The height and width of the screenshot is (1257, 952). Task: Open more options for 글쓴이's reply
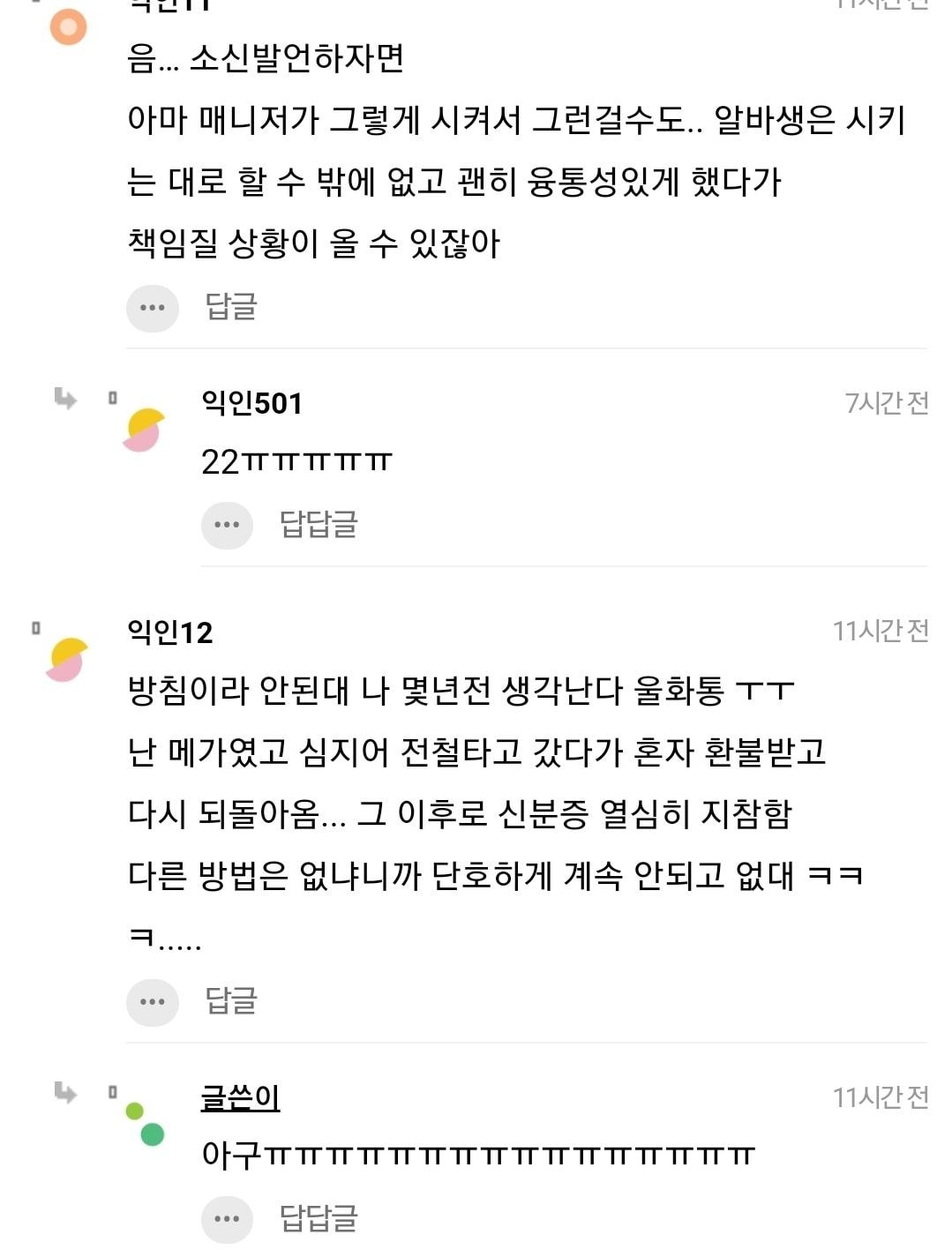coord(227,1219)
